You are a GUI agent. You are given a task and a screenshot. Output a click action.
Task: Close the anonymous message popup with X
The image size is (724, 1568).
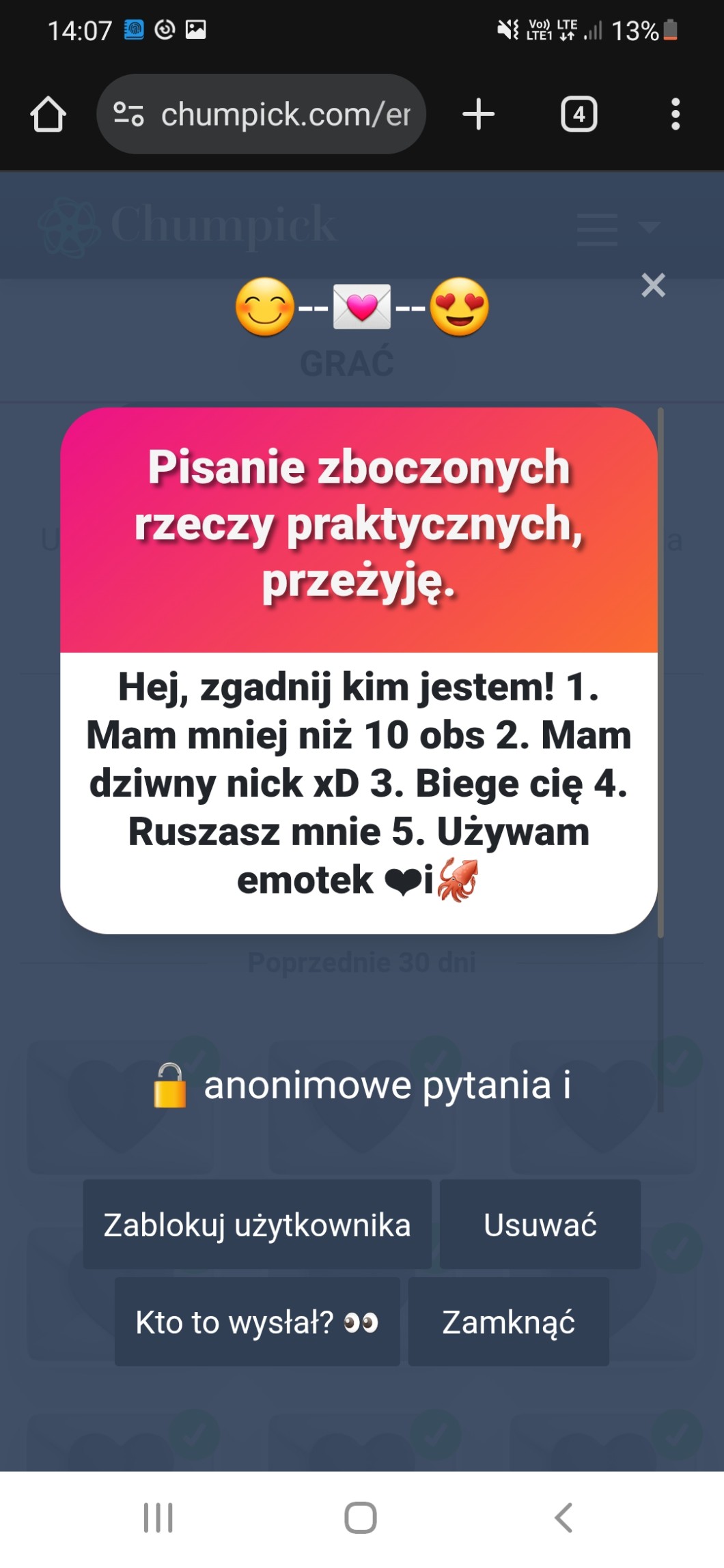(653, 285)
